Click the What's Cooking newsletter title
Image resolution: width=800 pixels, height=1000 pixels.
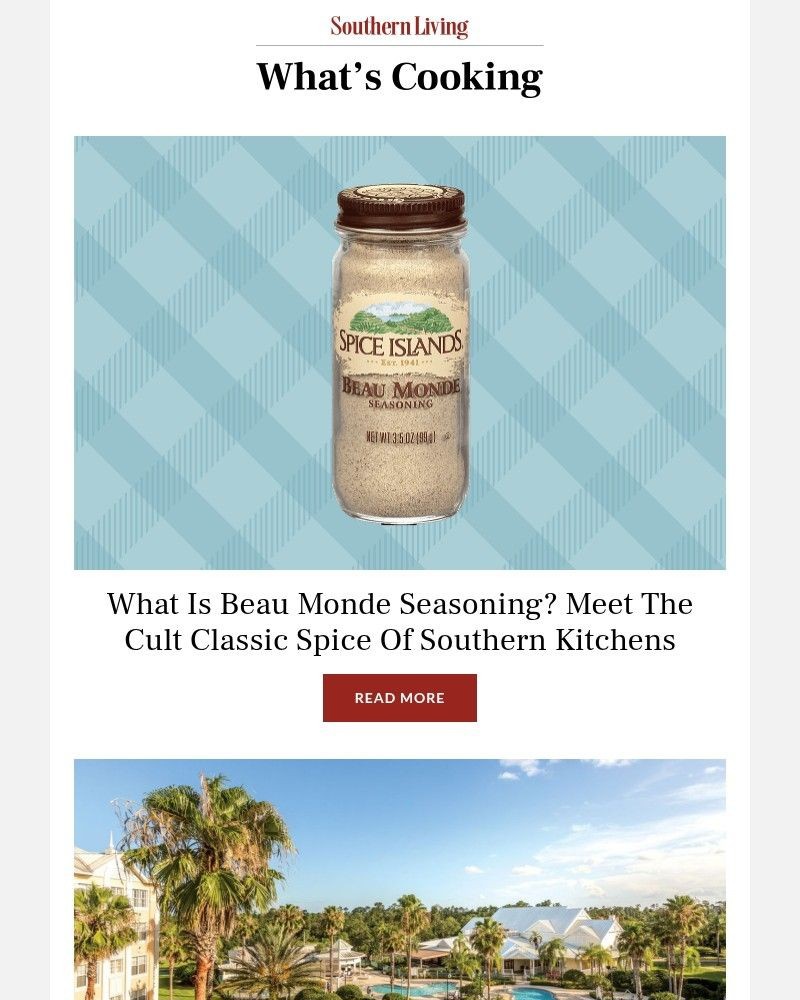click(400, 76)
